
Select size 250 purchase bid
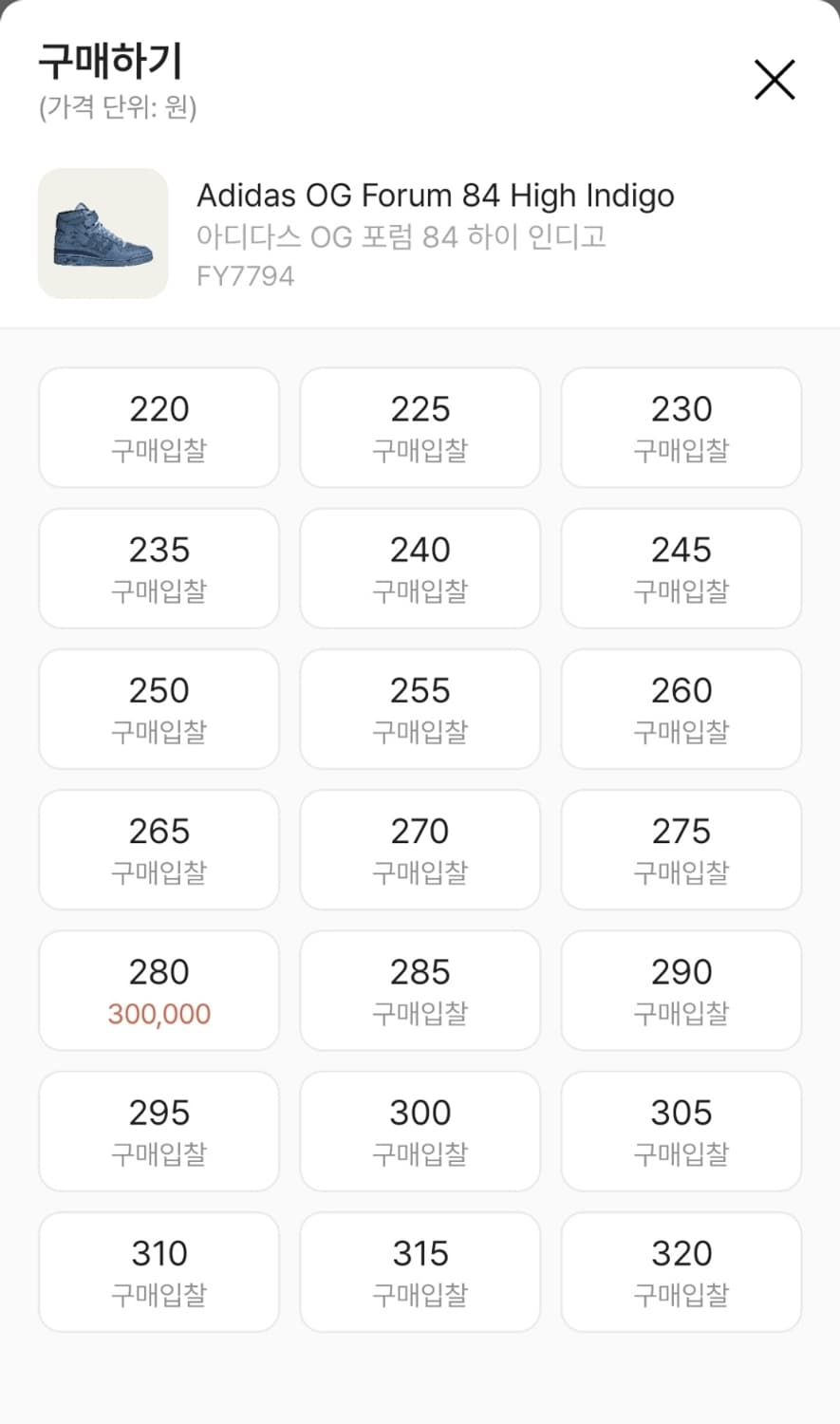coord(159,708)
